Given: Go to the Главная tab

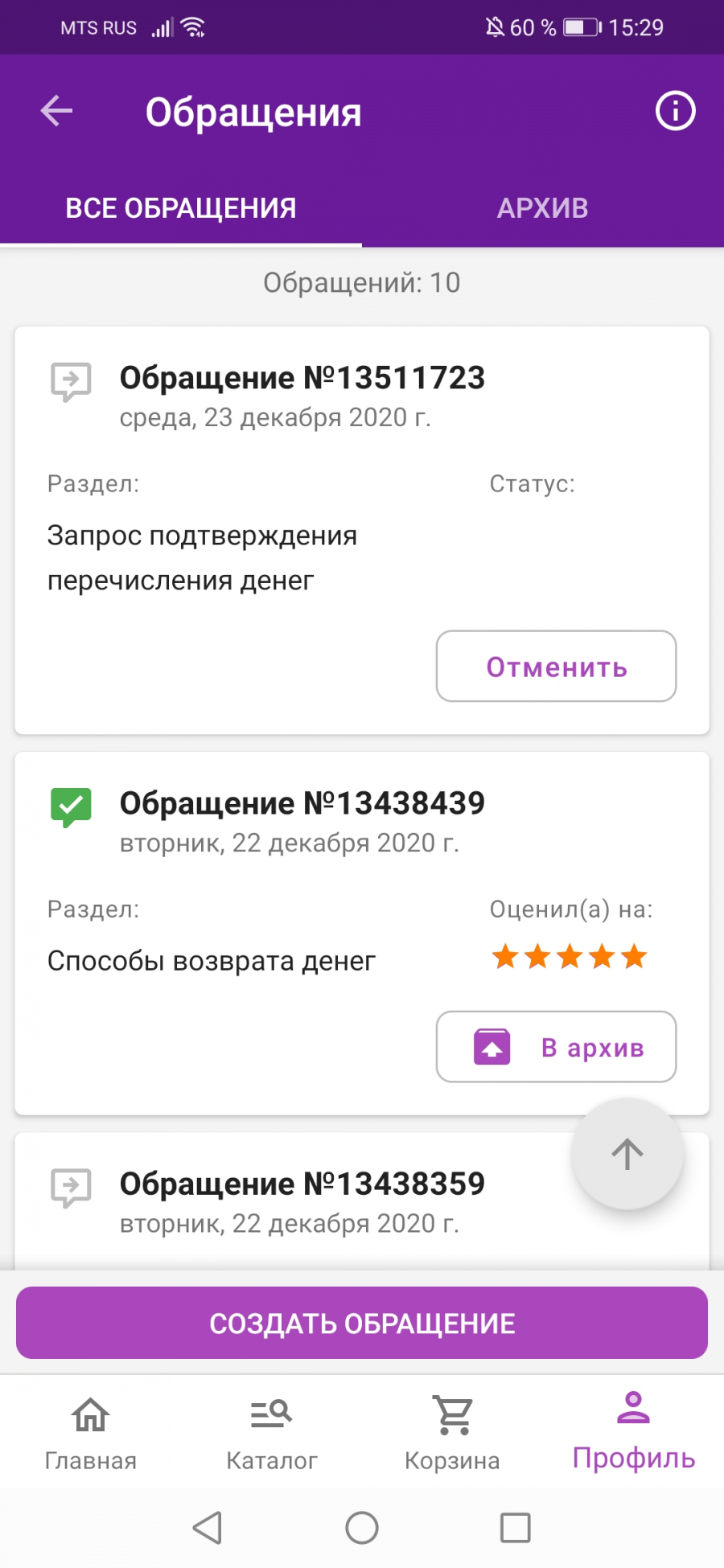Looking at the screenshot, I should (91, 1433).
